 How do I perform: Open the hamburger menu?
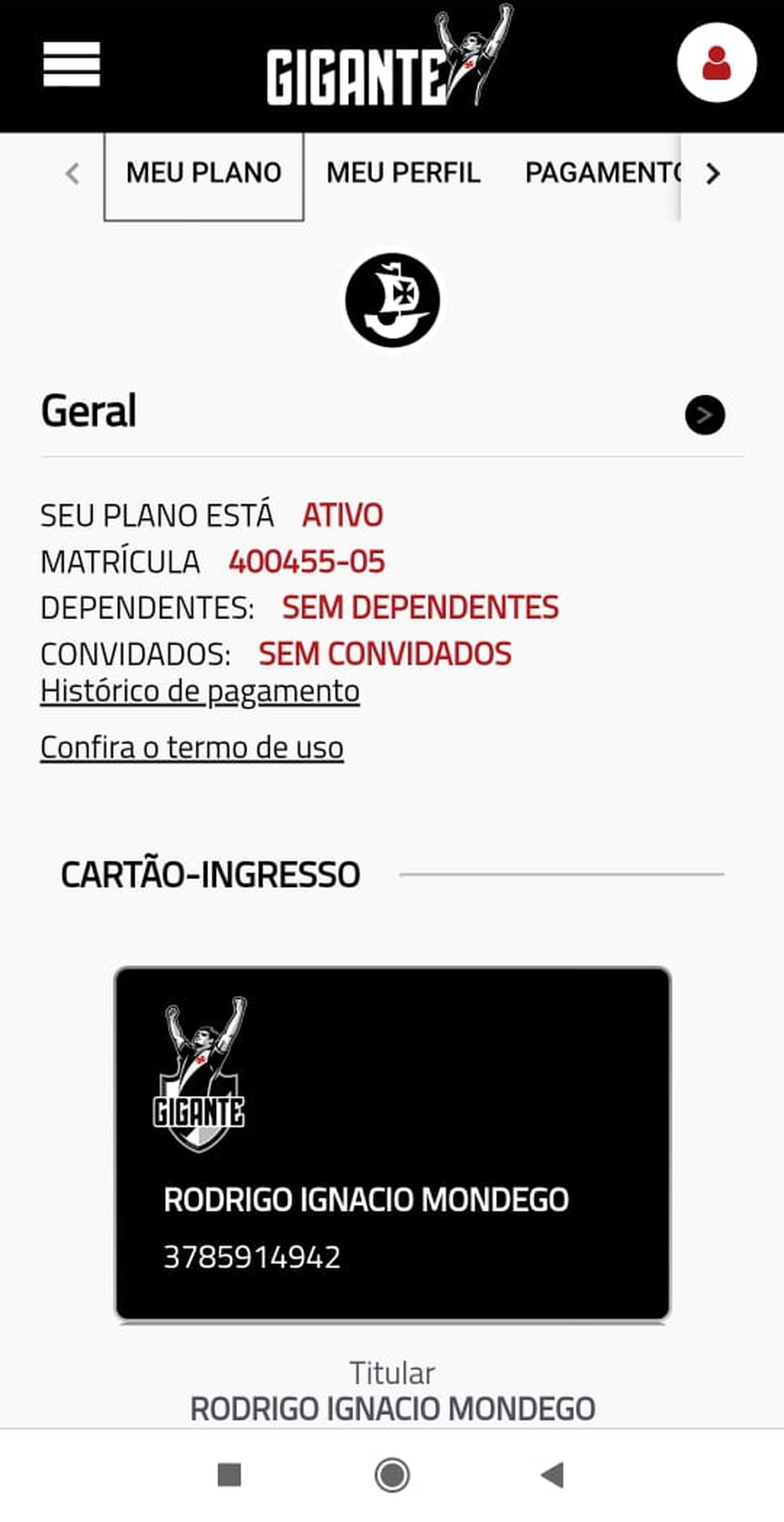(72, 64)
